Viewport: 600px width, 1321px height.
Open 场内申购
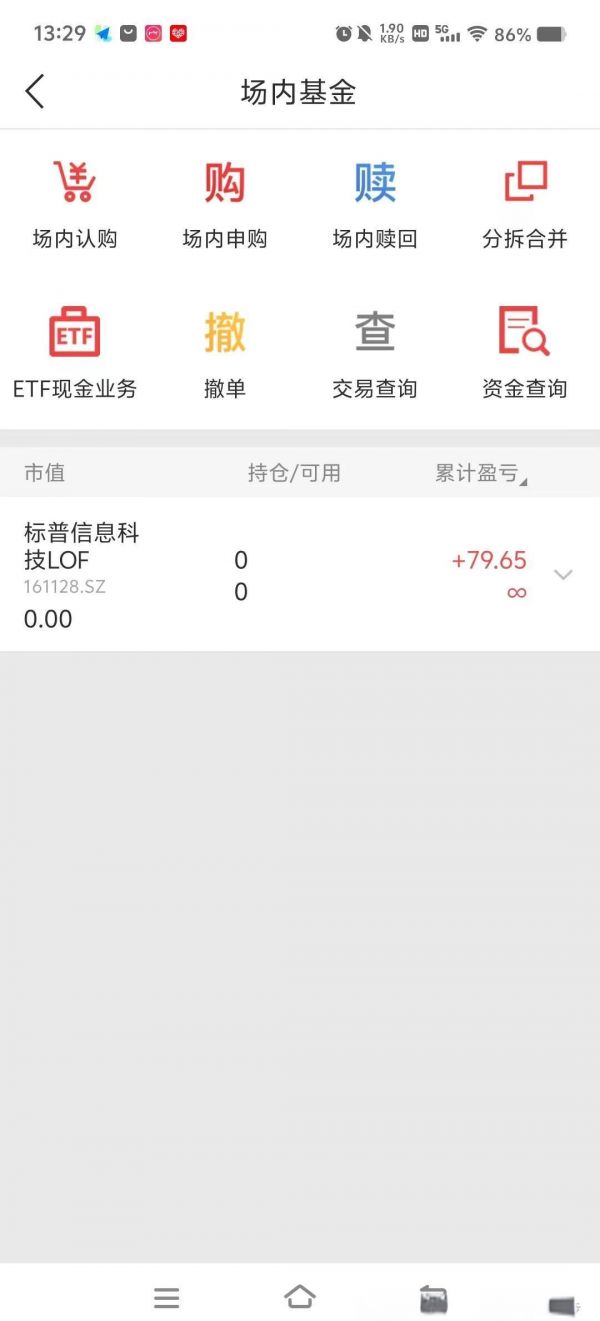(225, 205)
